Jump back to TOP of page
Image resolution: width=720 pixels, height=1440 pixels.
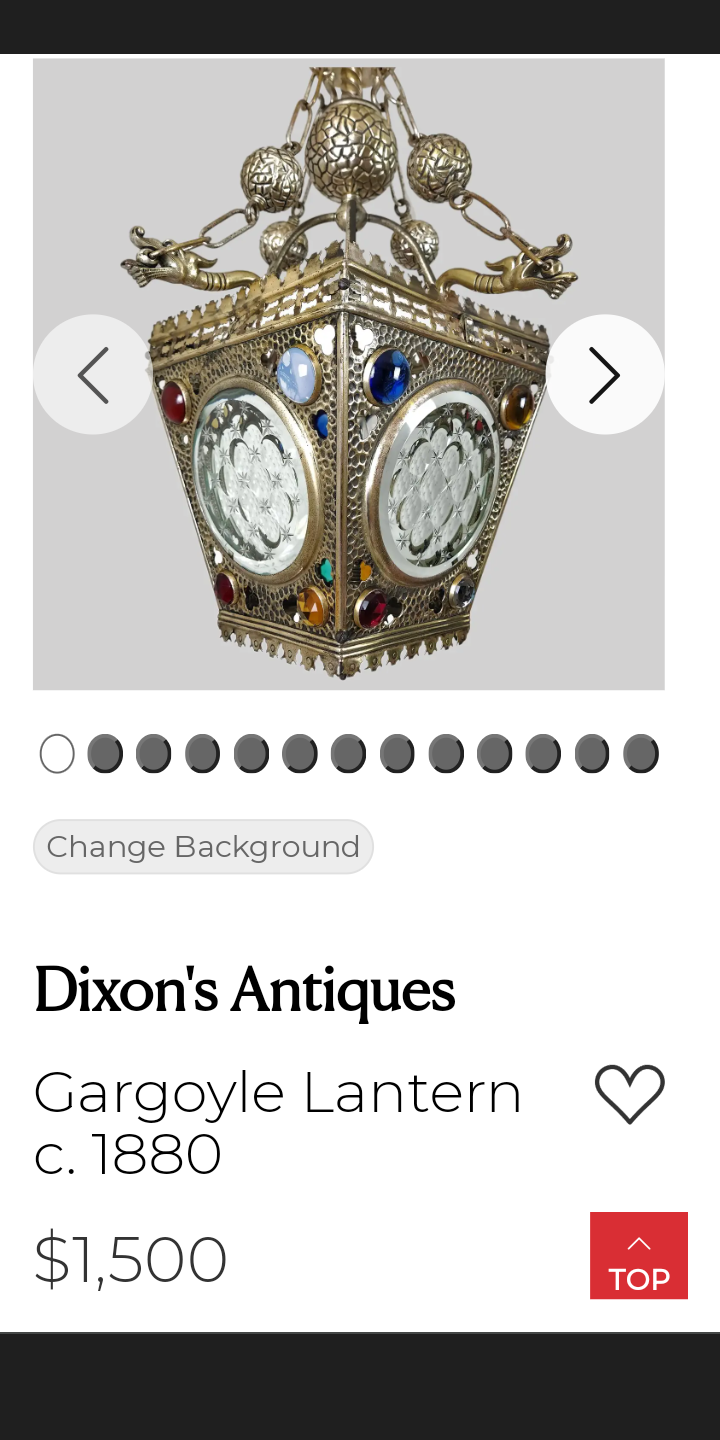pos(638,1256)
